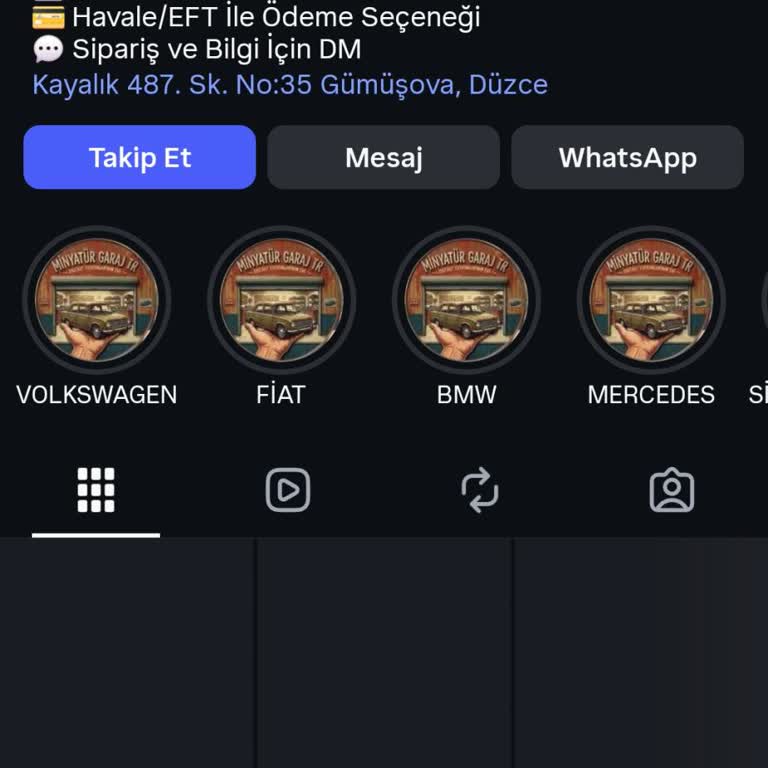
Task: View the tagged photos tab
Action: pyautogui.click(x=672, y=491)
